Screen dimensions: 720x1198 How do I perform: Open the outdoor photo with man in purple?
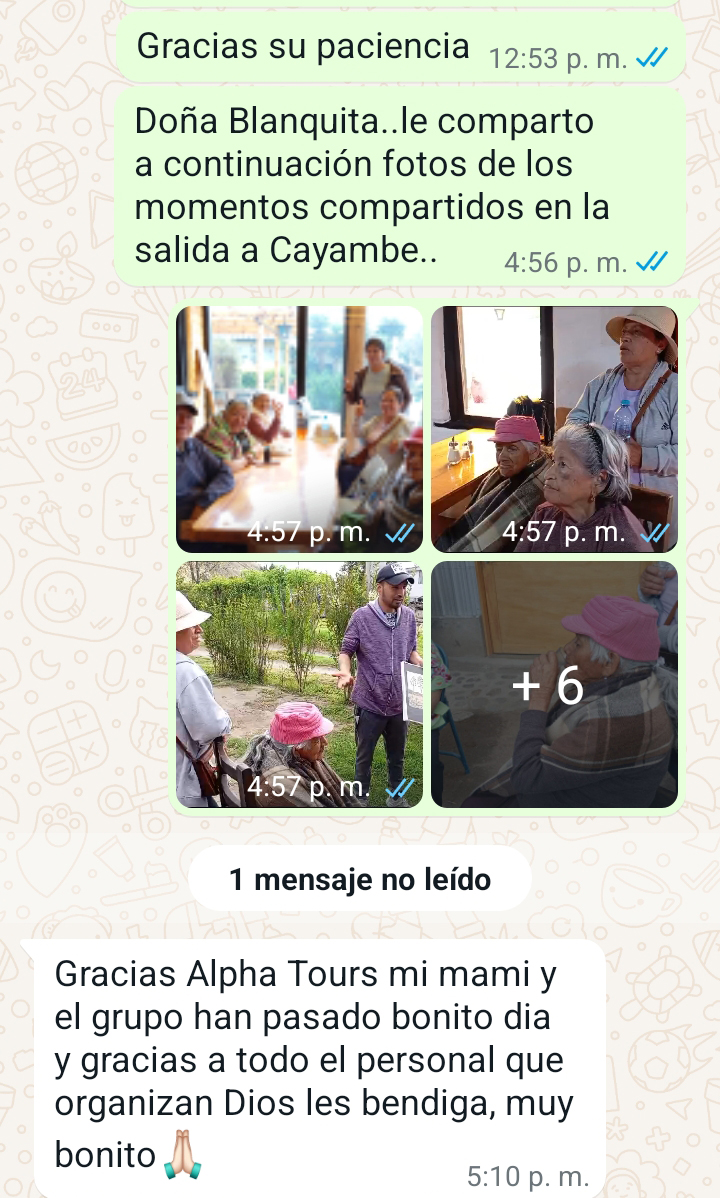(299, 684)
